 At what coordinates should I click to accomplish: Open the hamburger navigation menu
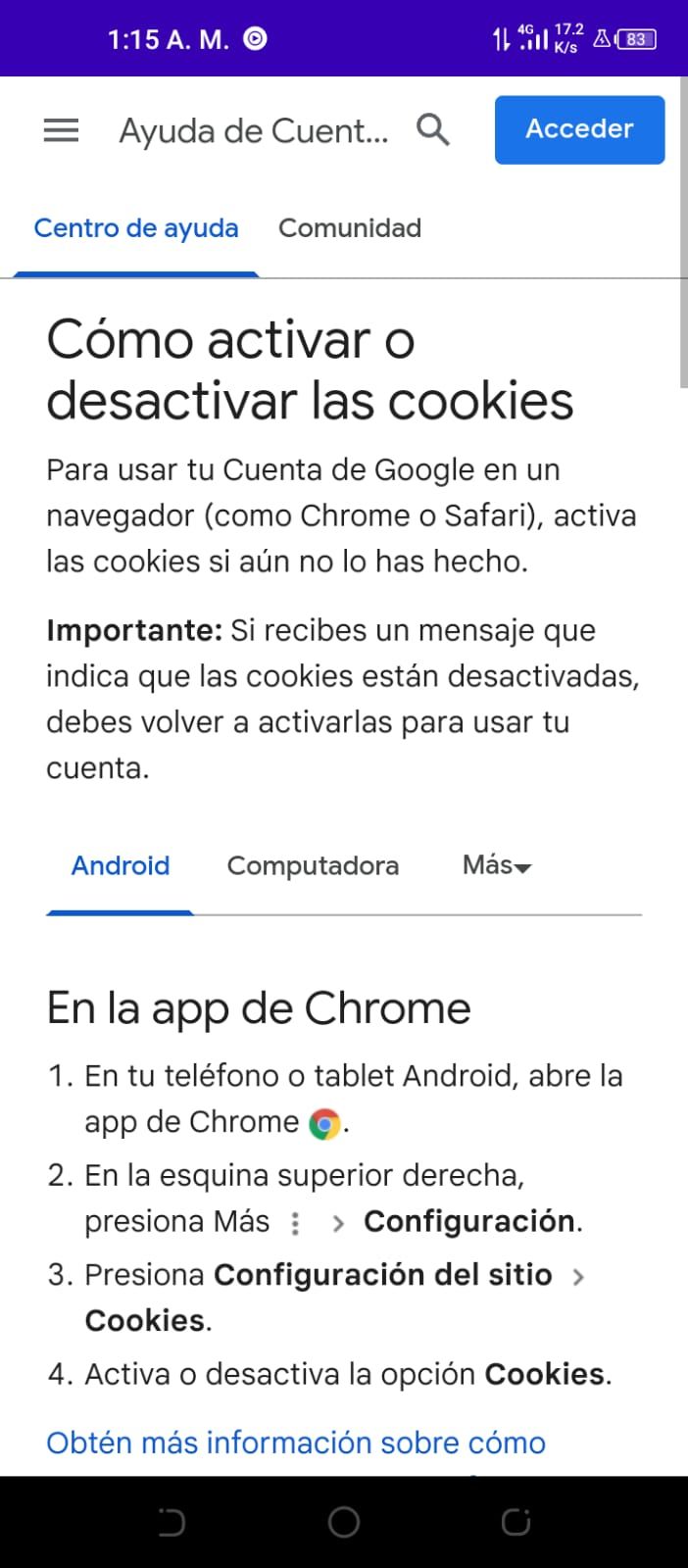point(61,130)
